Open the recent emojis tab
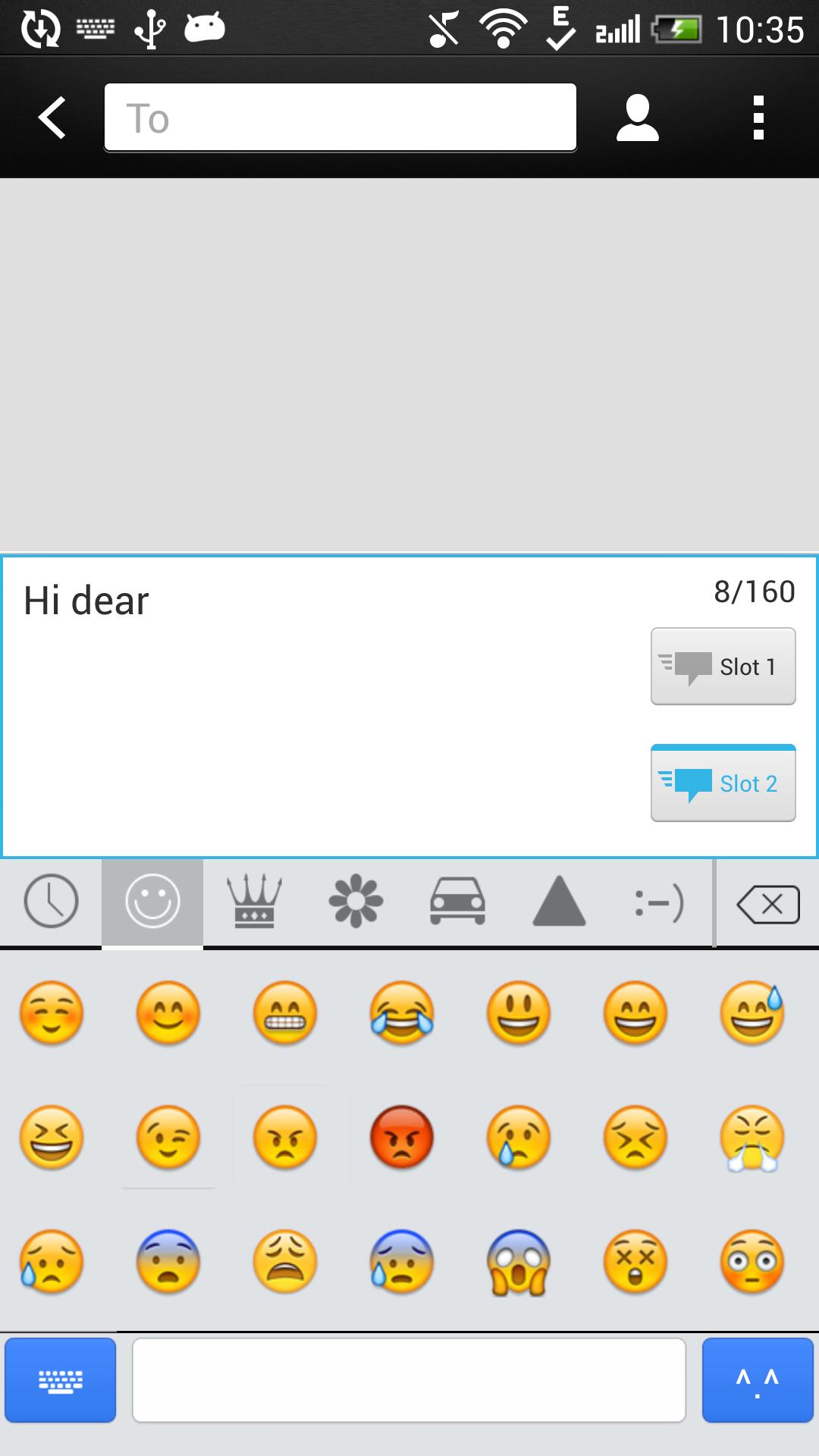Viewport: 819px width, 1456px height. point(50,902)
